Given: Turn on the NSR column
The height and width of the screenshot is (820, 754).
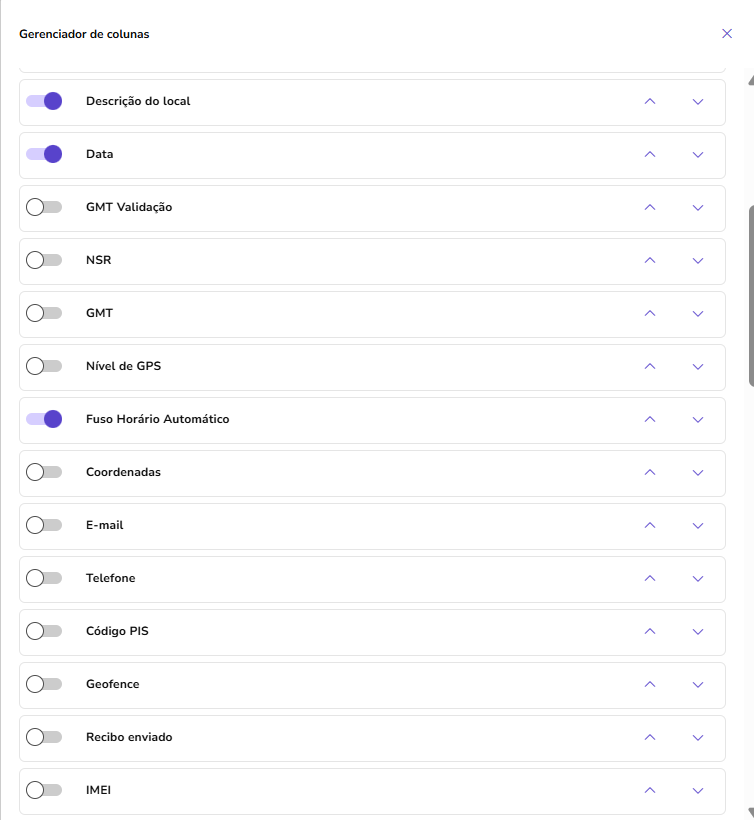Looking at the screenshot, I should pyautogui.click(x=44, y=260).
